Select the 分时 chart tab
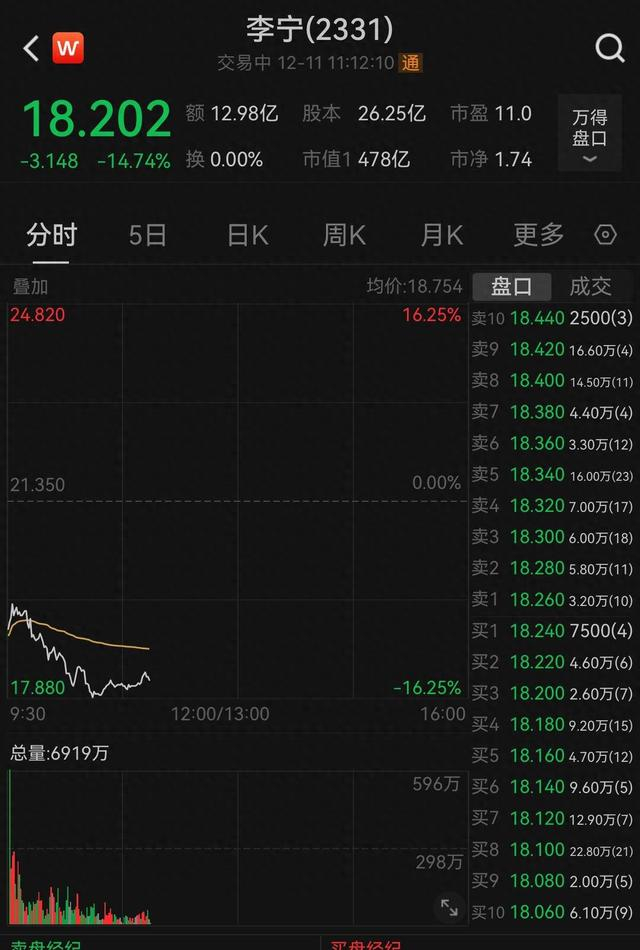640x950 pixels. (52, 234)
